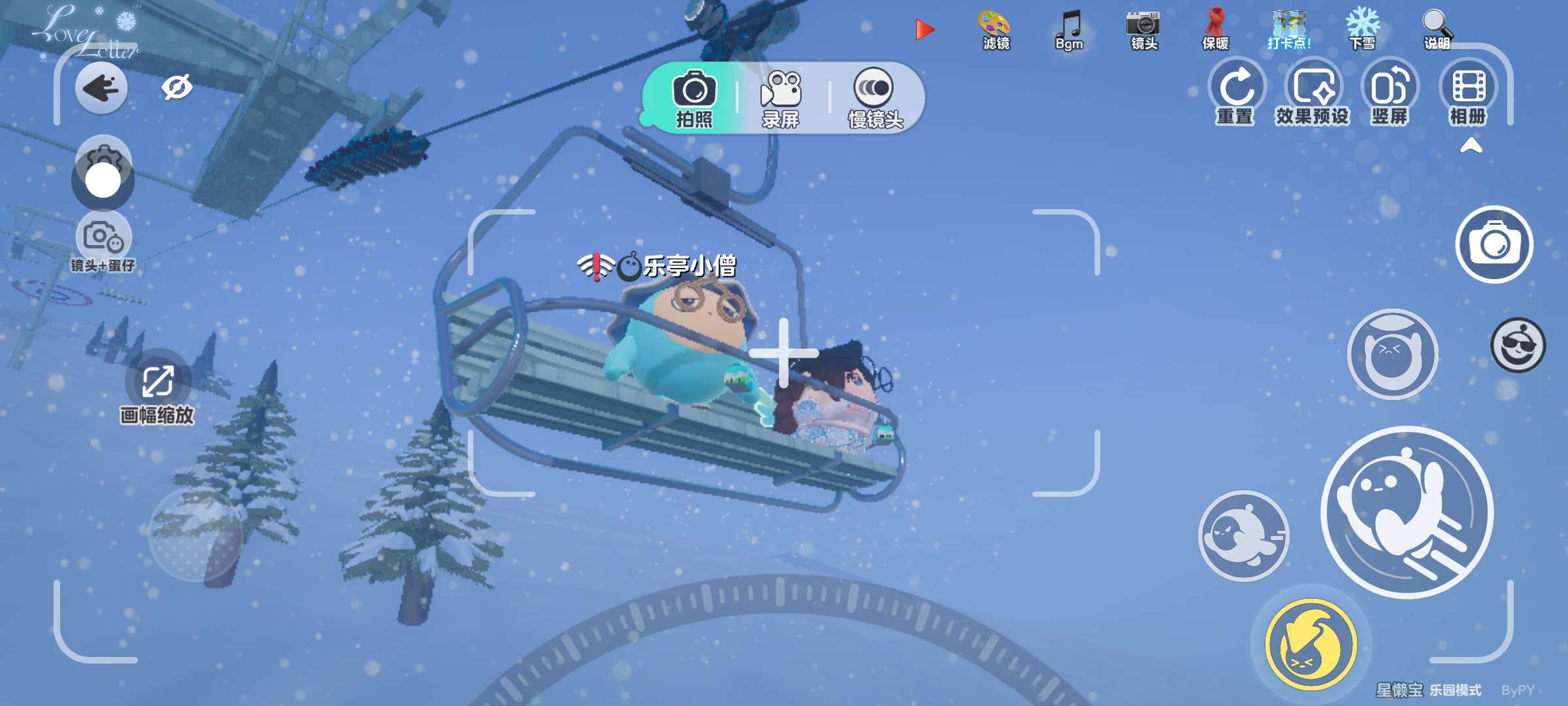1568x706 pixels.
Task: Toggle the 下雪 snow effect
Action: click(1363, 30)
